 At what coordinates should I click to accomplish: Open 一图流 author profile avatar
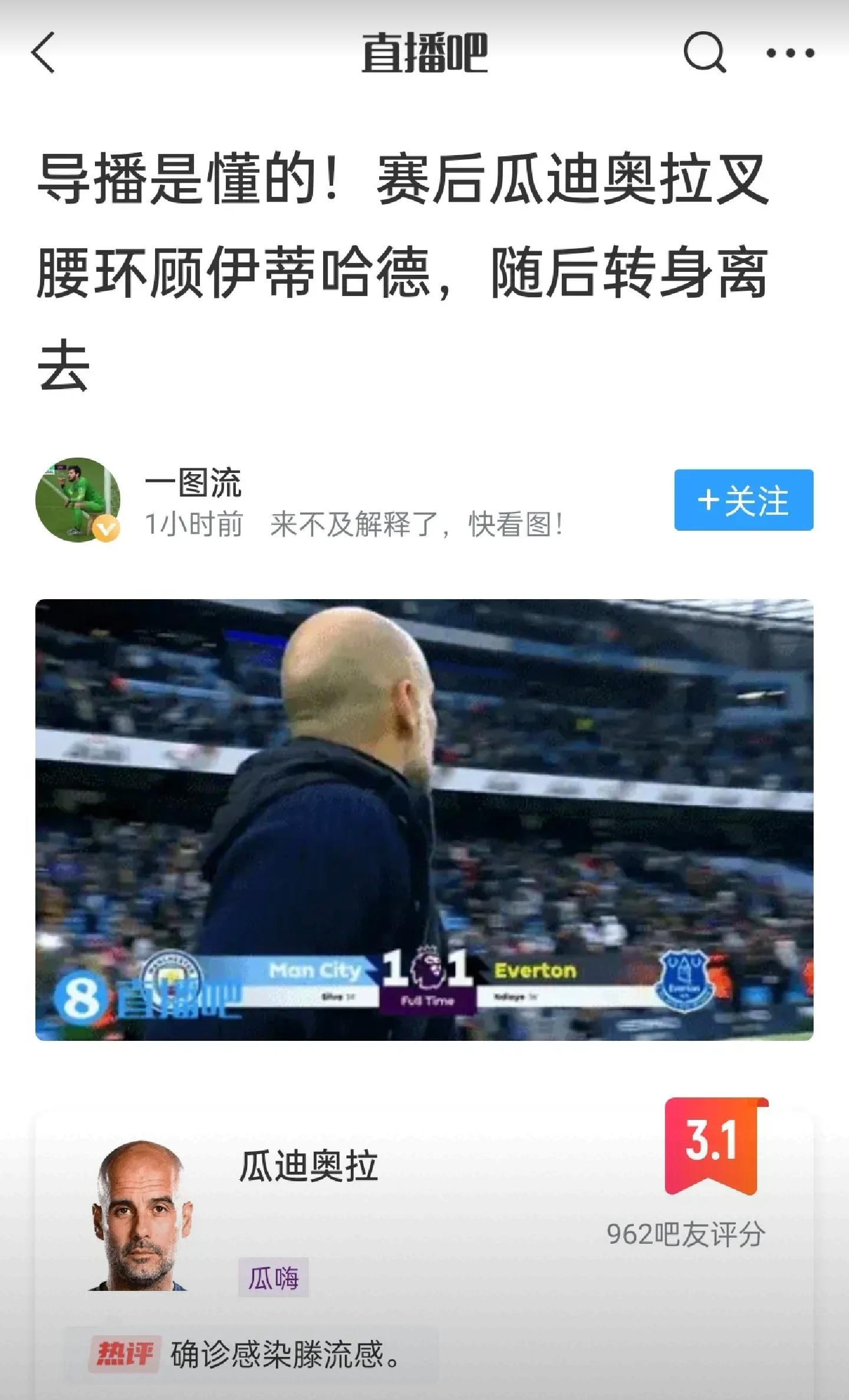(78, 500)
